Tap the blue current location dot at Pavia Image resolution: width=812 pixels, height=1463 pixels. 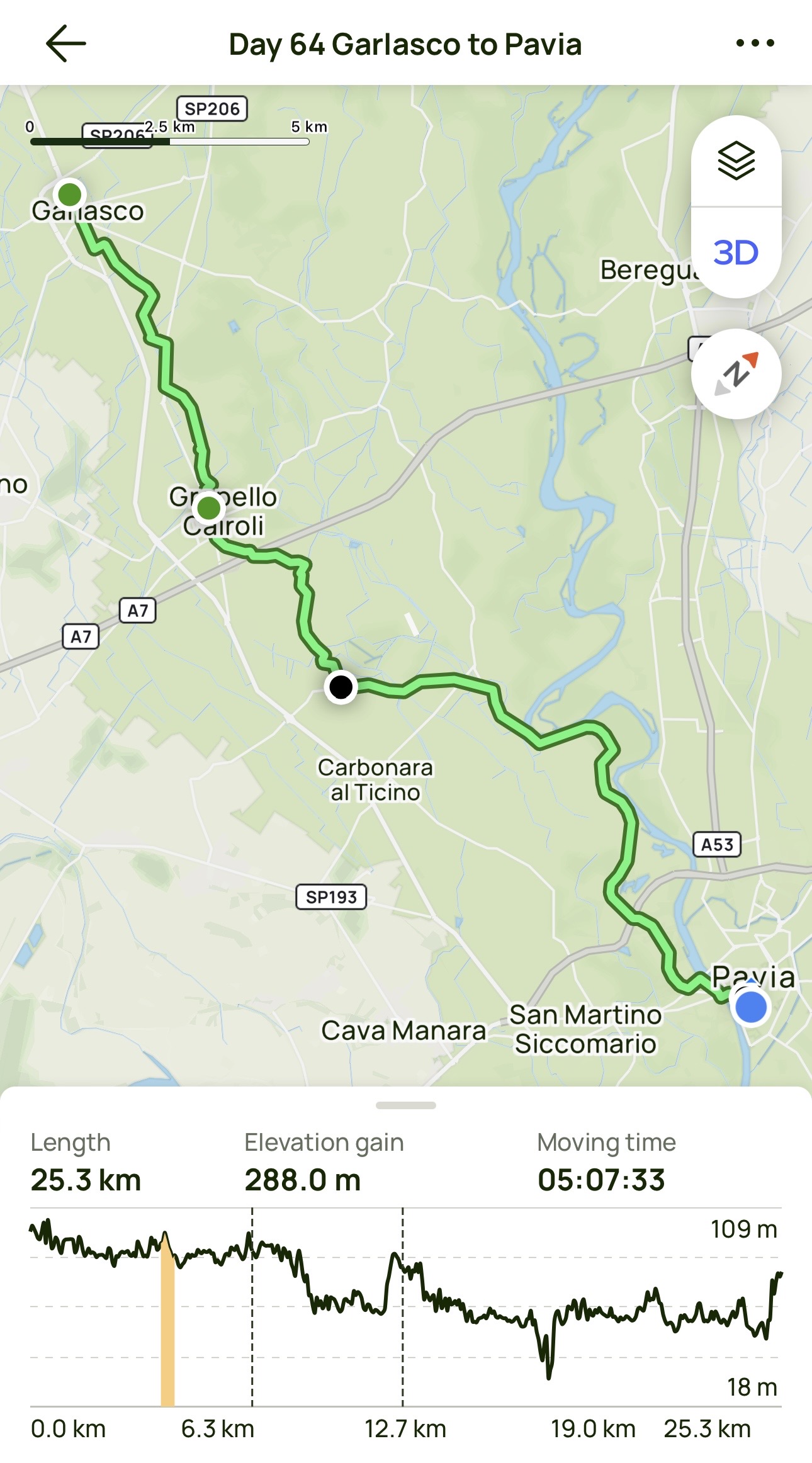750,1007
